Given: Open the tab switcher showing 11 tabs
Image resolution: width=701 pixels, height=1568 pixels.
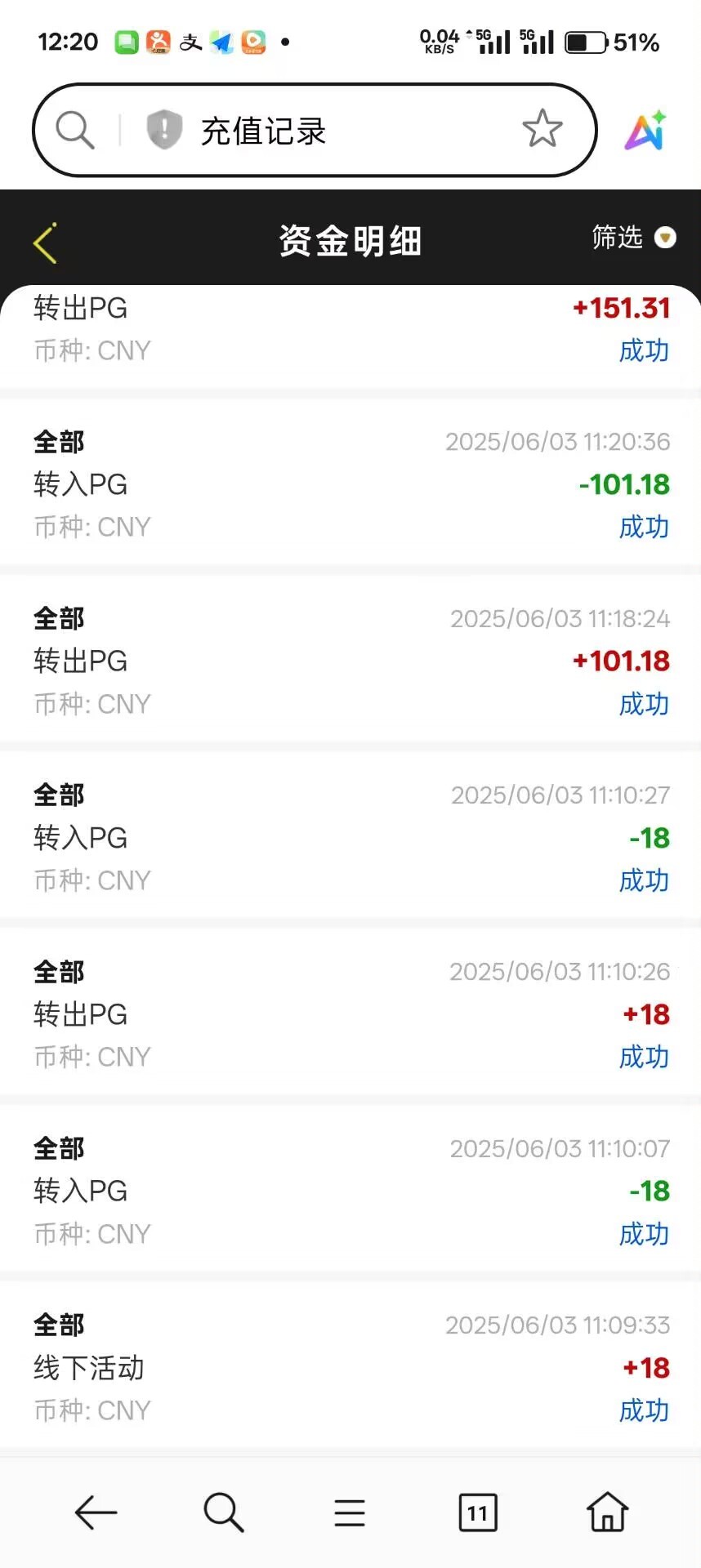Looking at the screenshot, I should click(x=478, y=1512).
